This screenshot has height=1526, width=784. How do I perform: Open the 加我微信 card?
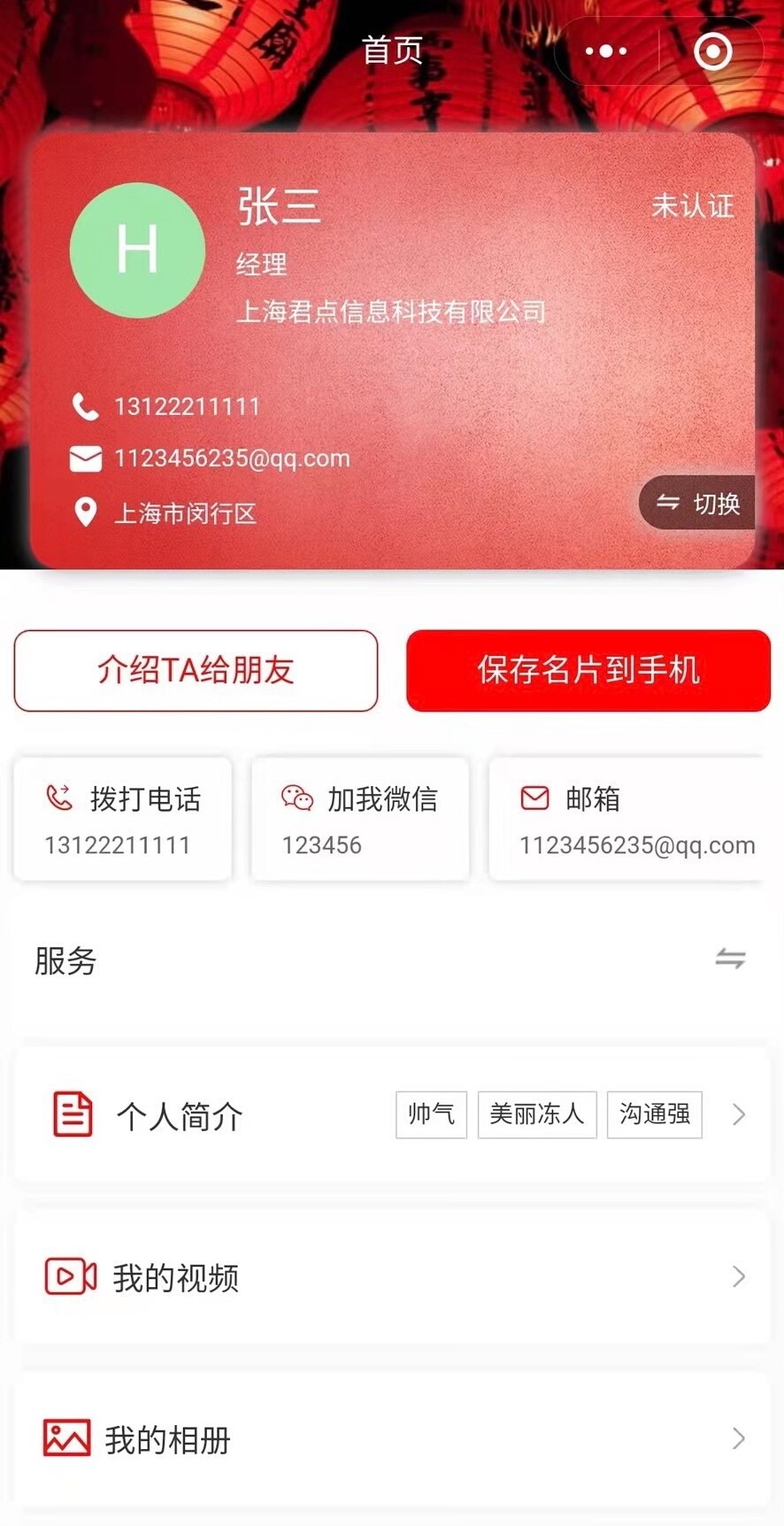(x=360, y=819)
